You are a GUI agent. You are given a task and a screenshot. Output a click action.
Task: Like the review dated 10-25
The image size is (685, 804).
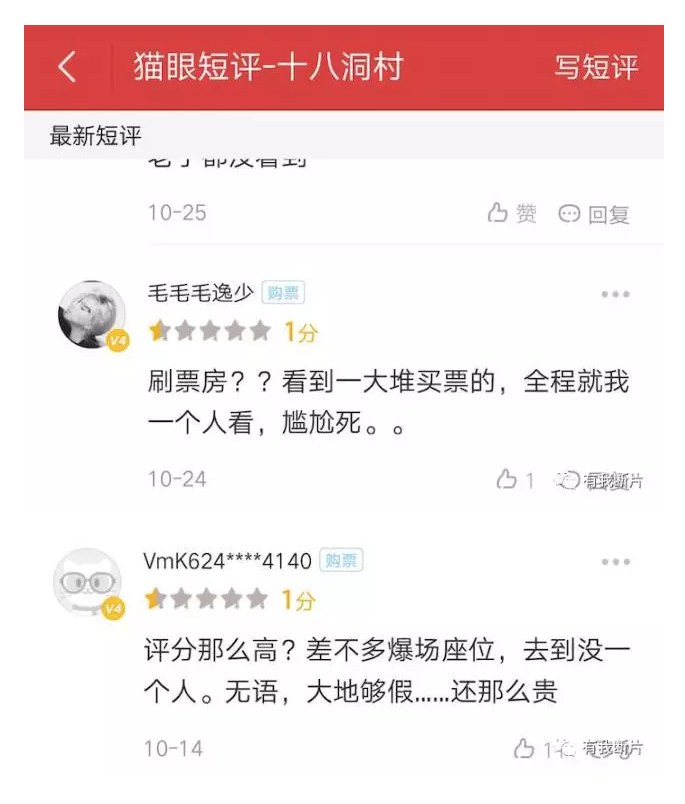click(511, 213)
